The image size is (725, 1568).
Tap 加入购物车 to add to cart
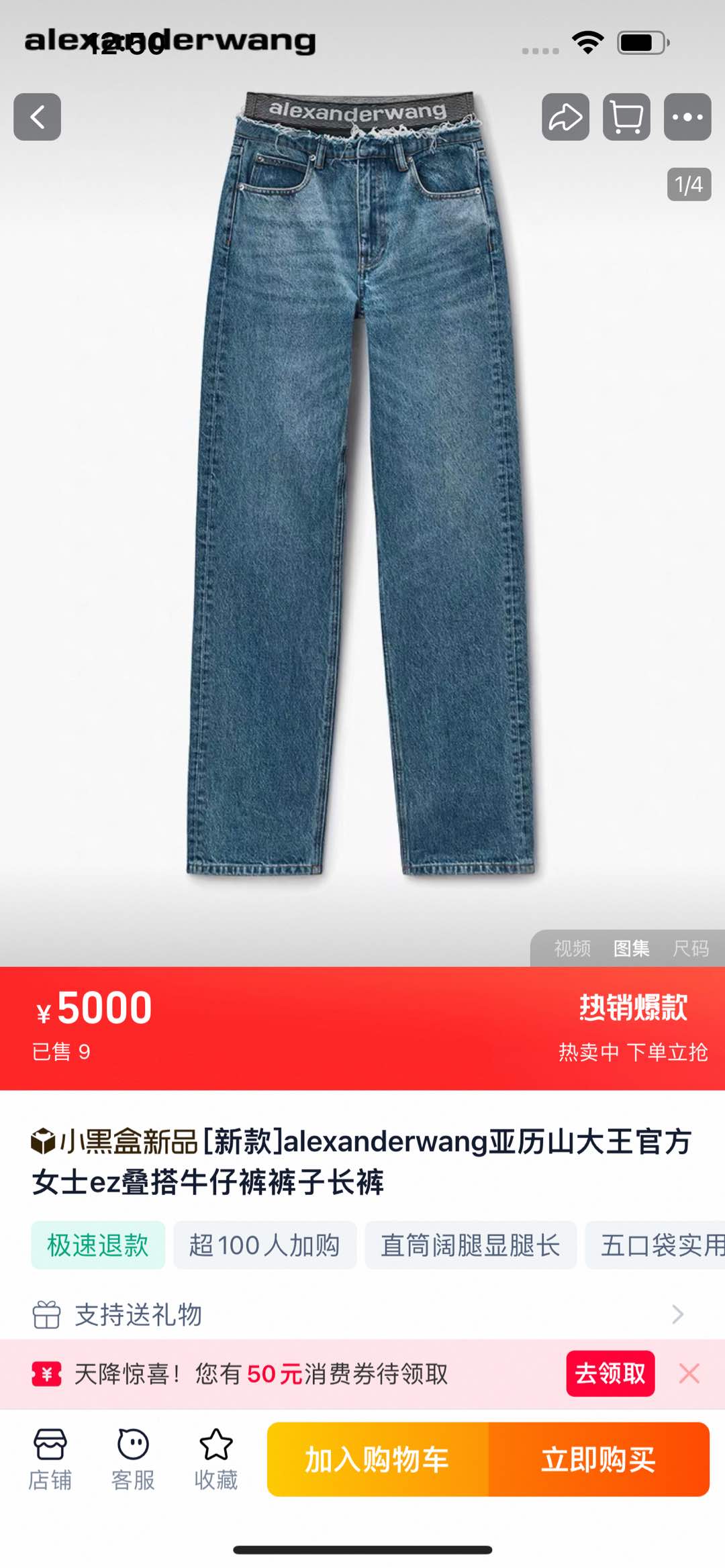click(x=377, y=1459)
